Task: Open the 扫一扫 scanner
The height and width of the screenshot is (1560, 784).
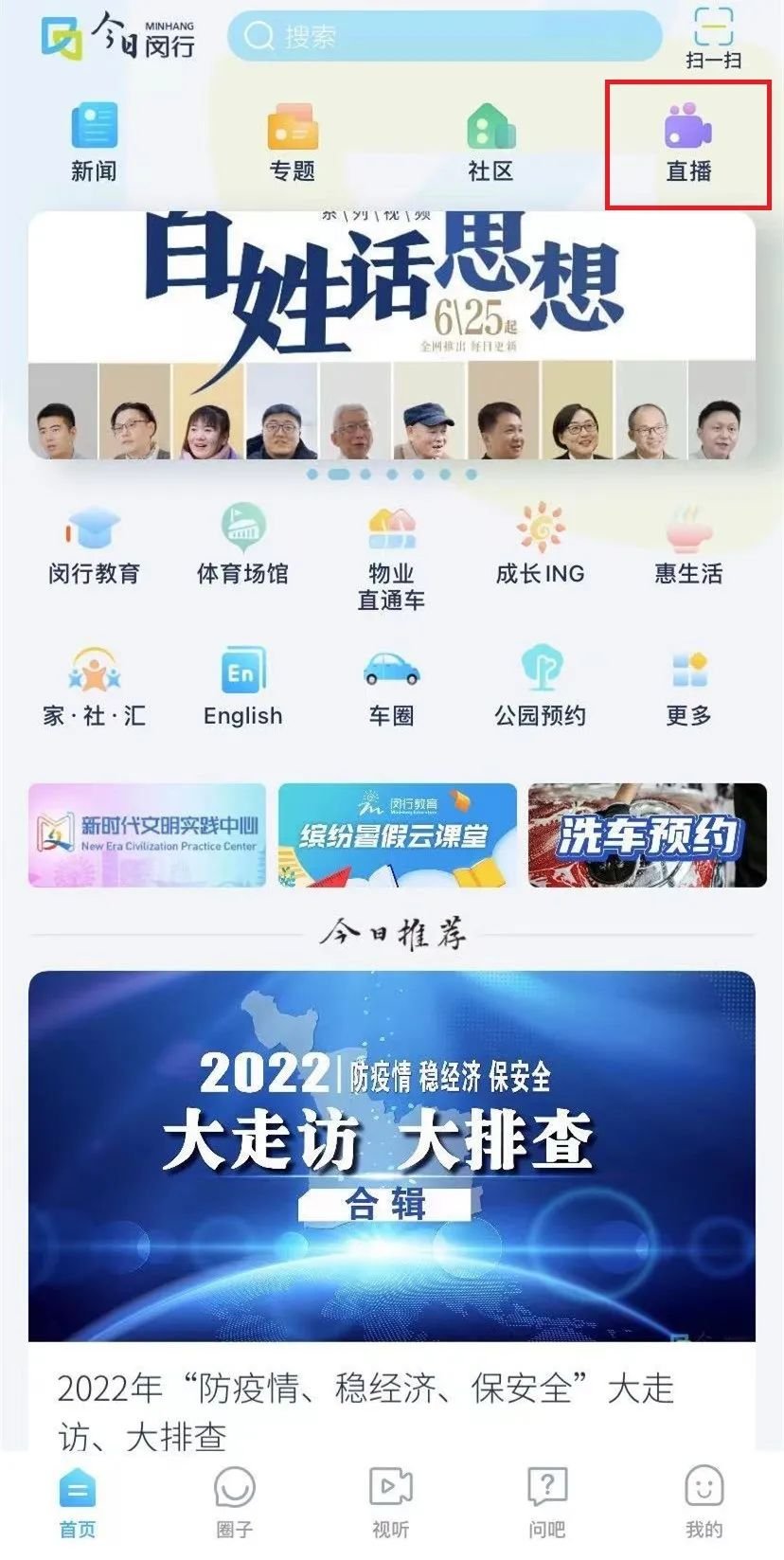Action: 713,38
